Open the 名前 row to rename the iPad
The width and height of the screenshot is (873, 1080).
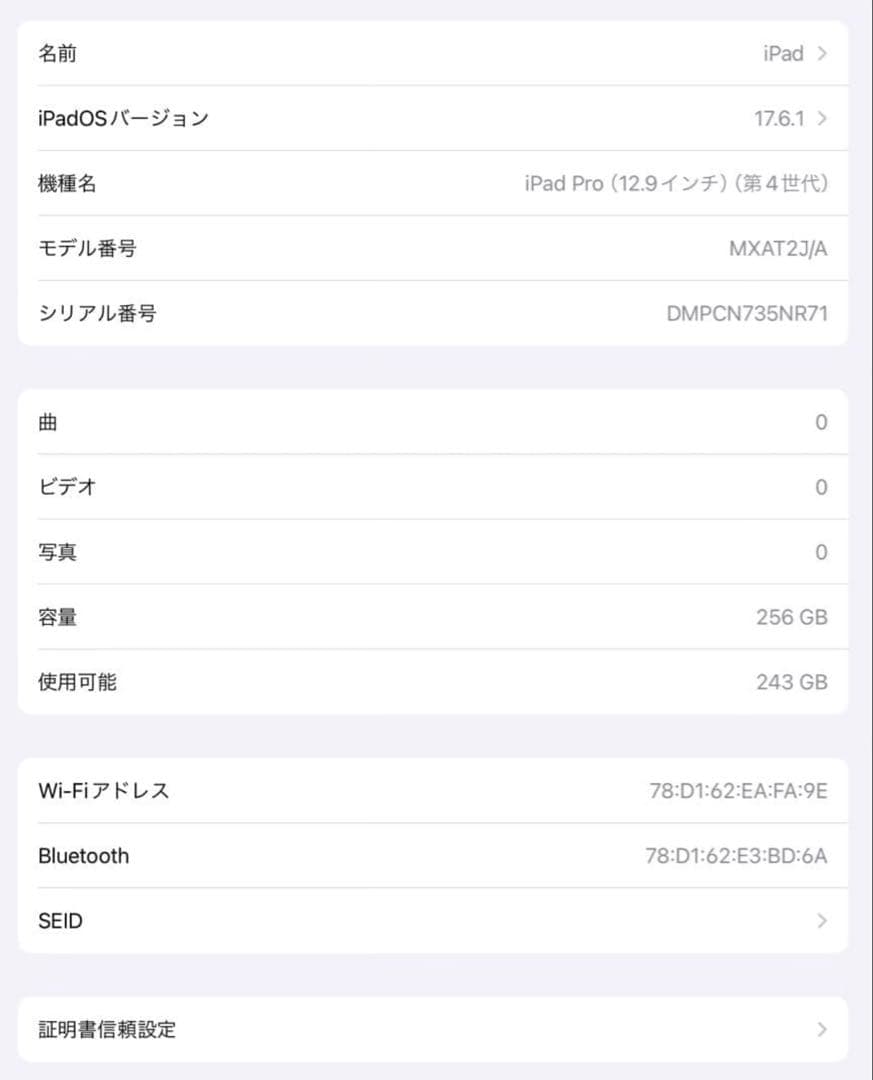[x=436, y=54]
